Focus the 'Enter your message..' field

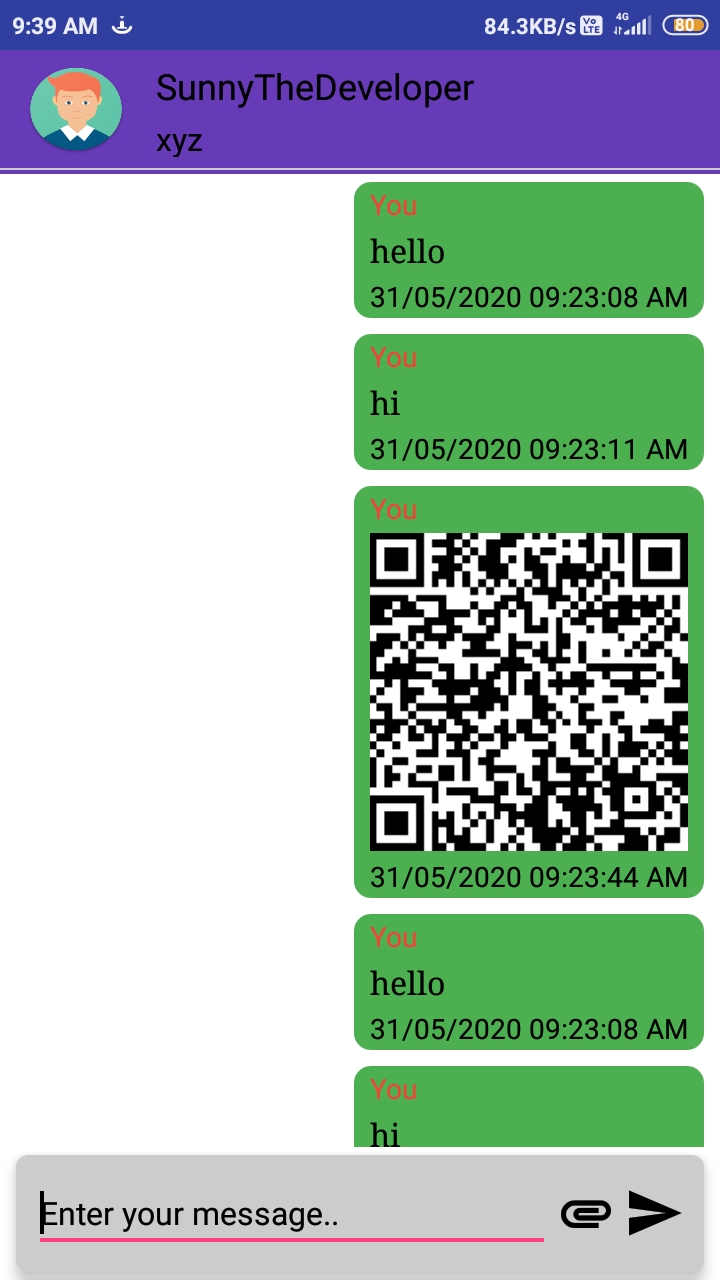coord(290,1214)
